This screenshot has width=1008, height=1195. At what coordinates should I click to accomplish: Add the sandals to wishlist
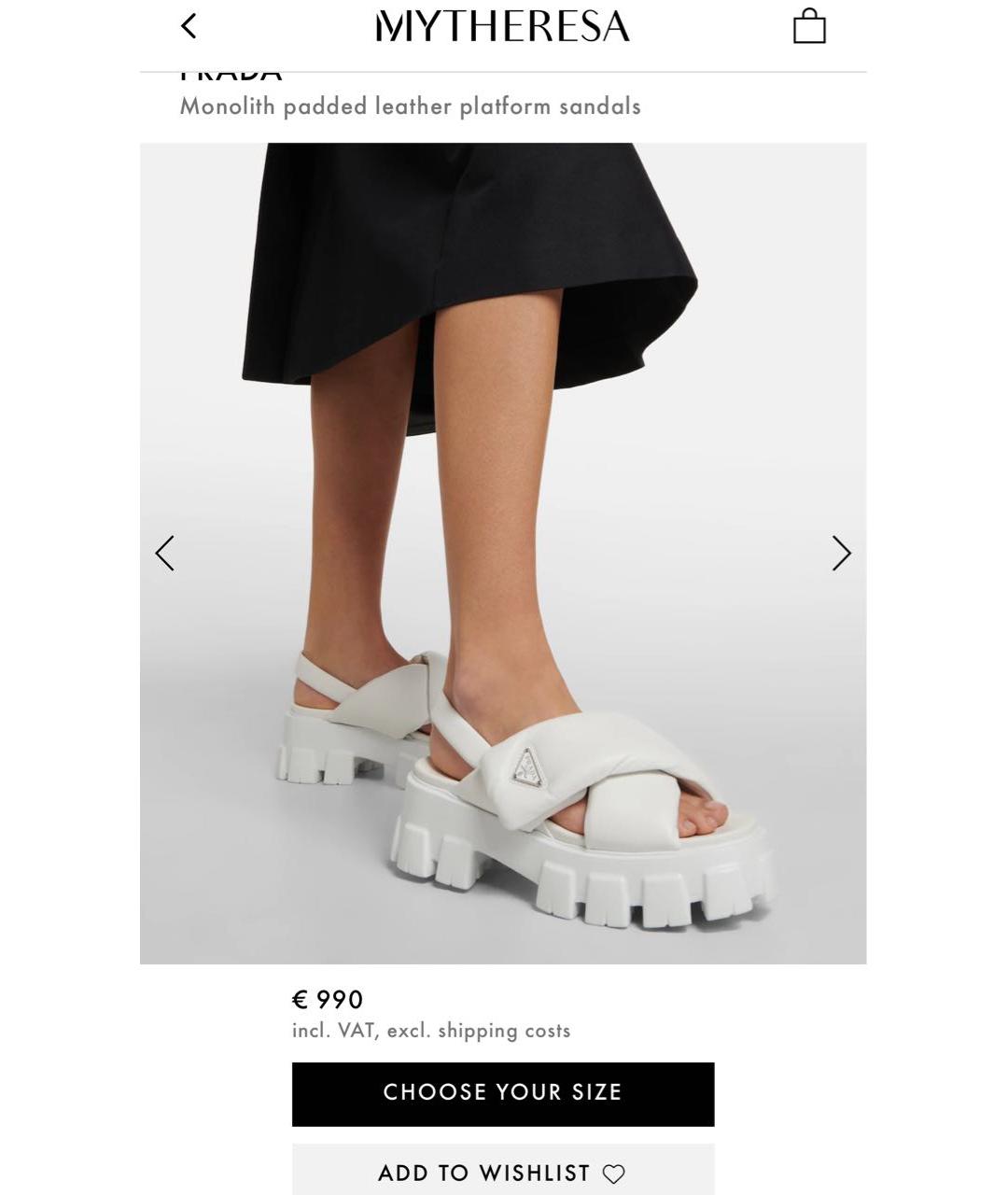tap(502, 1173)
